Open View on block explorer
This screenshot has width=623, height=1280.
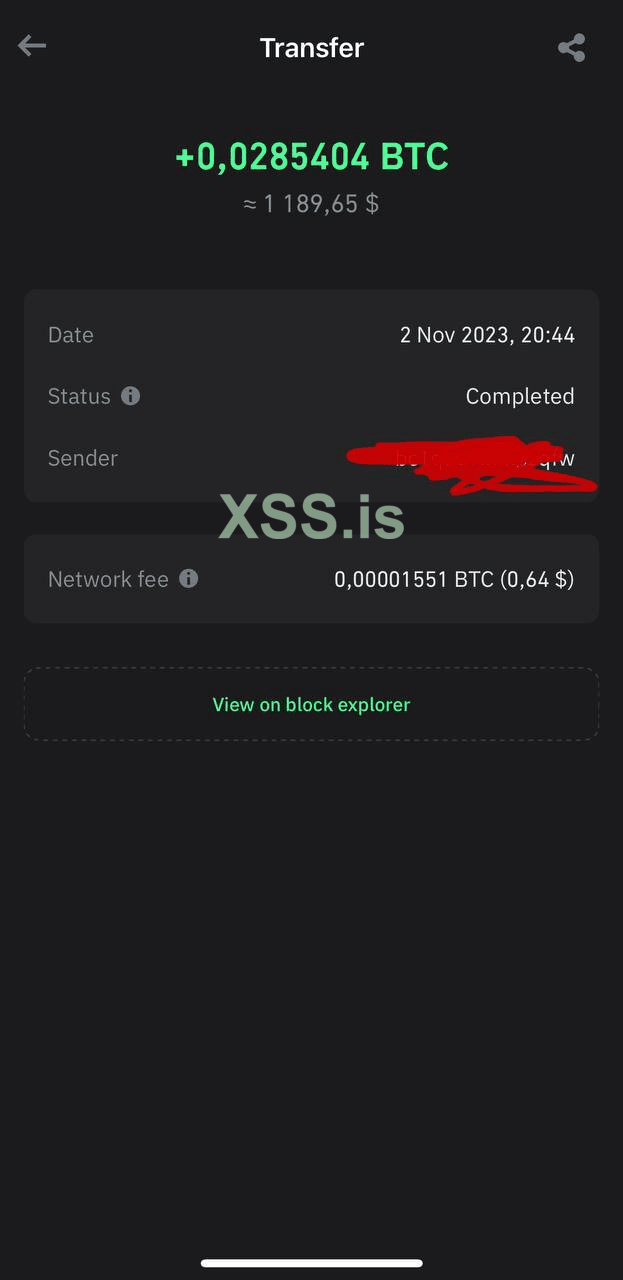(311, 704)
